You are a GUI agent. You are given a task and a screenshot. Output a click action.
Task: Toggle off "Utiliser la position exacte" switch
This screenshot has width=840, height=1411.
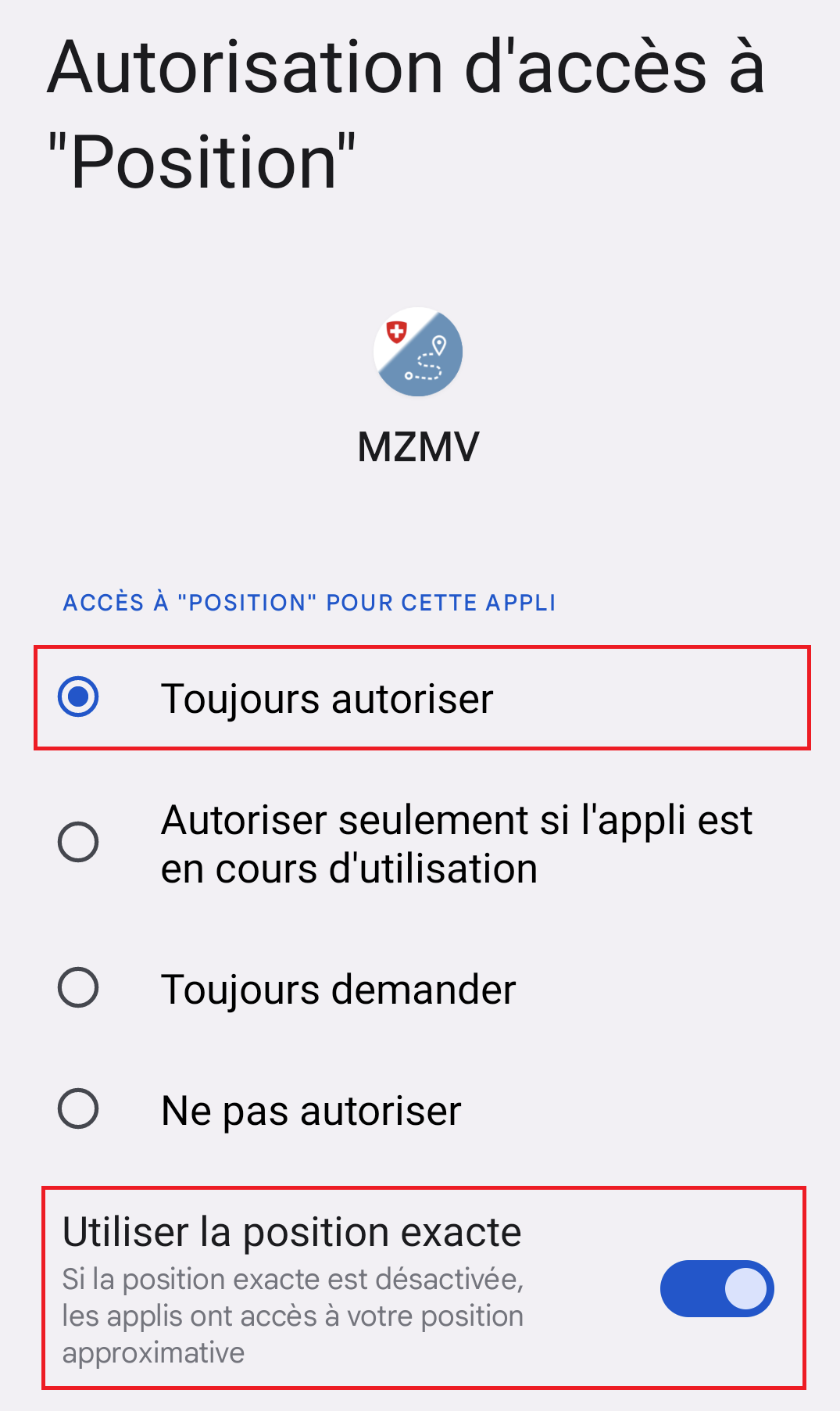[x=717, y=1288]
